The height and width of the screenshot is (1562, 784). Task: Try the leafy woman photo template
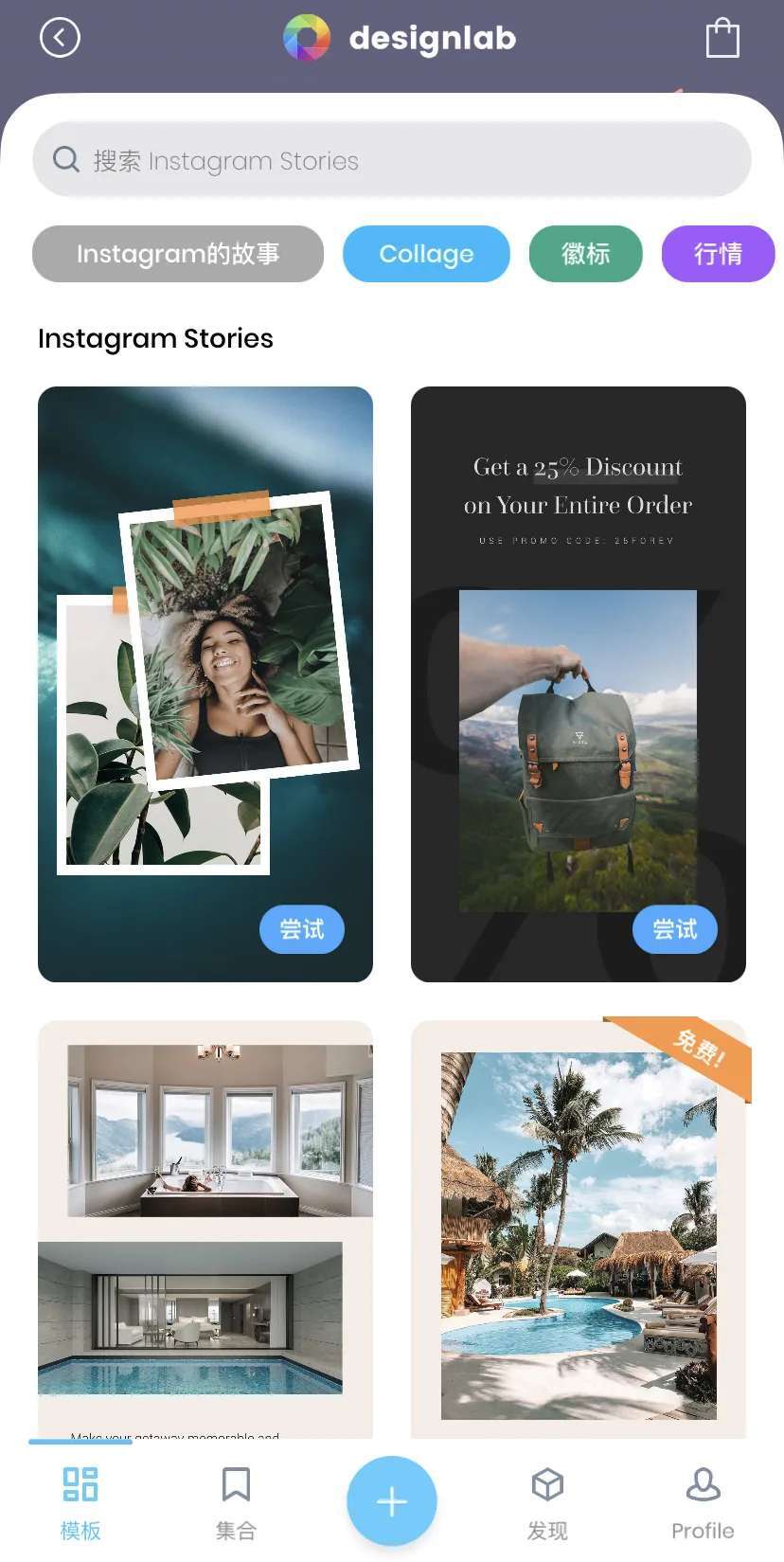point(301,929)
